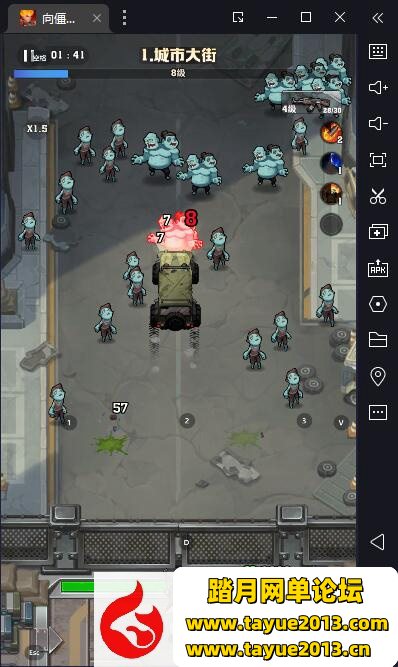Open the virtual location tool
Viewport: 398px width, 667px height.
tap(378, 376)
